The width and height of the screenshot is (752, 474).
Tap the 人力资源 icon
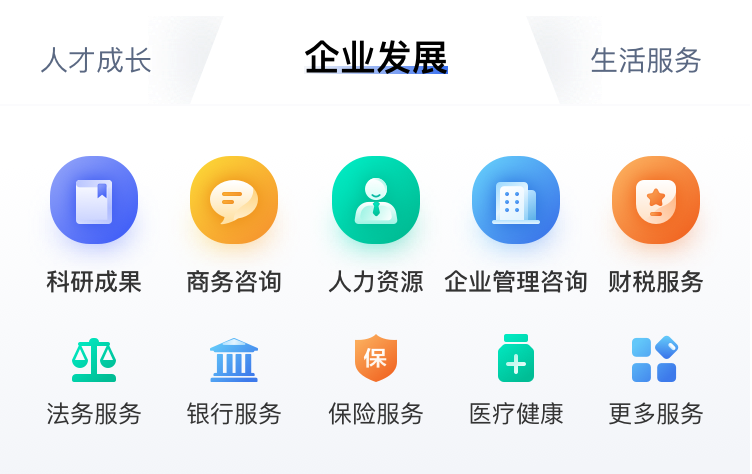point(375,201)
